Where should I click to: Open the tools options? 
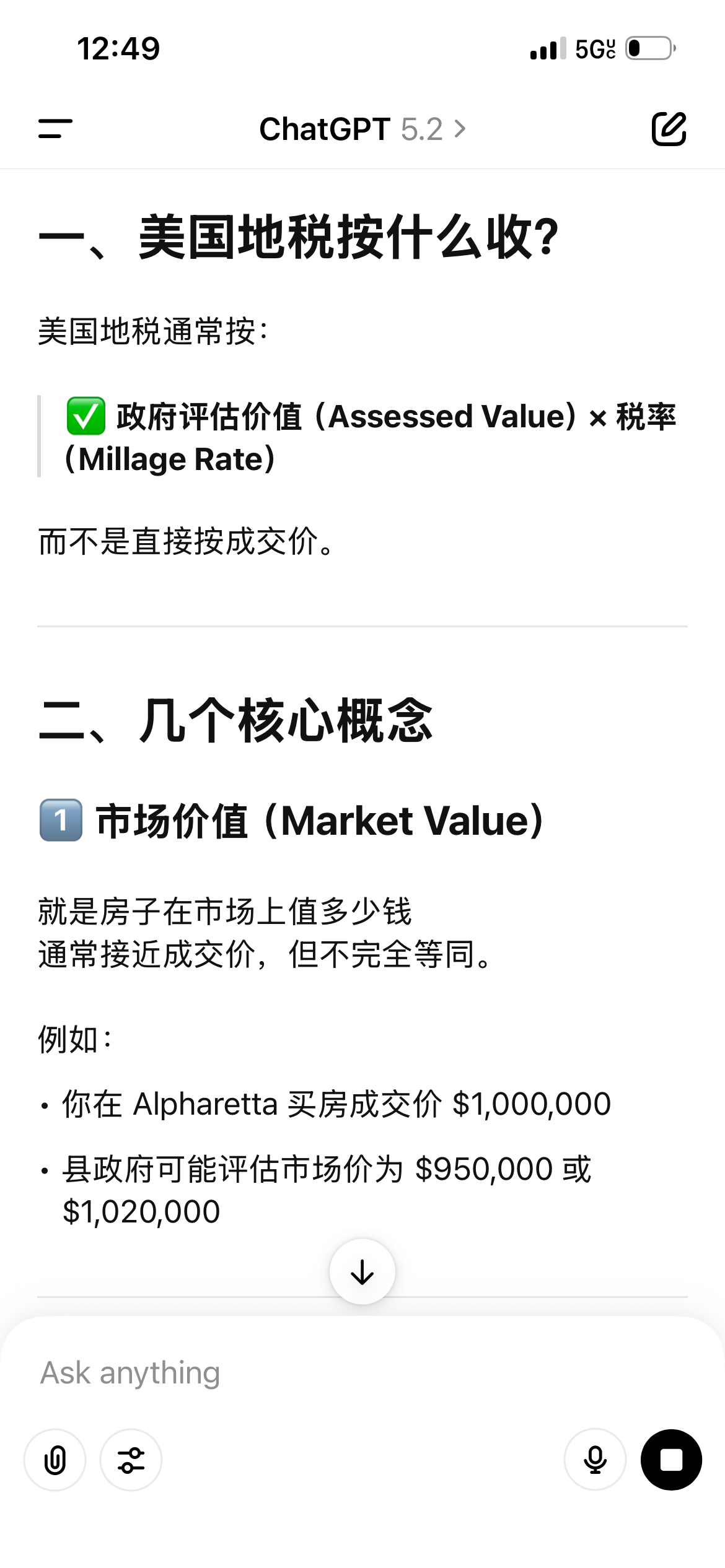coord(131,1460)
